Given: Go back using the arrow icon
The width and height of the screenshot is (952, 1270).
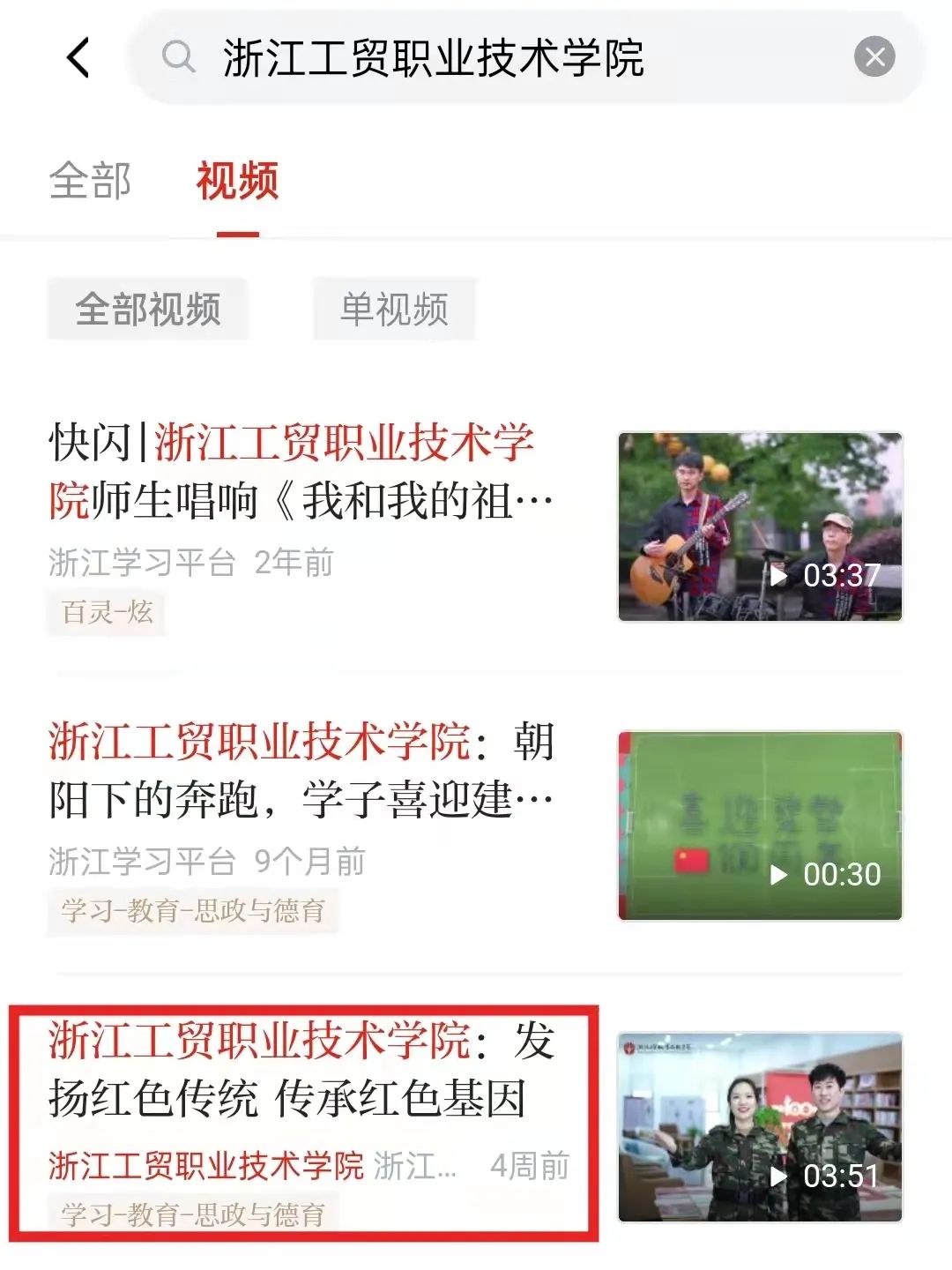Looking at the screenshot, I should pyautogui.click(x=78, y=58).
